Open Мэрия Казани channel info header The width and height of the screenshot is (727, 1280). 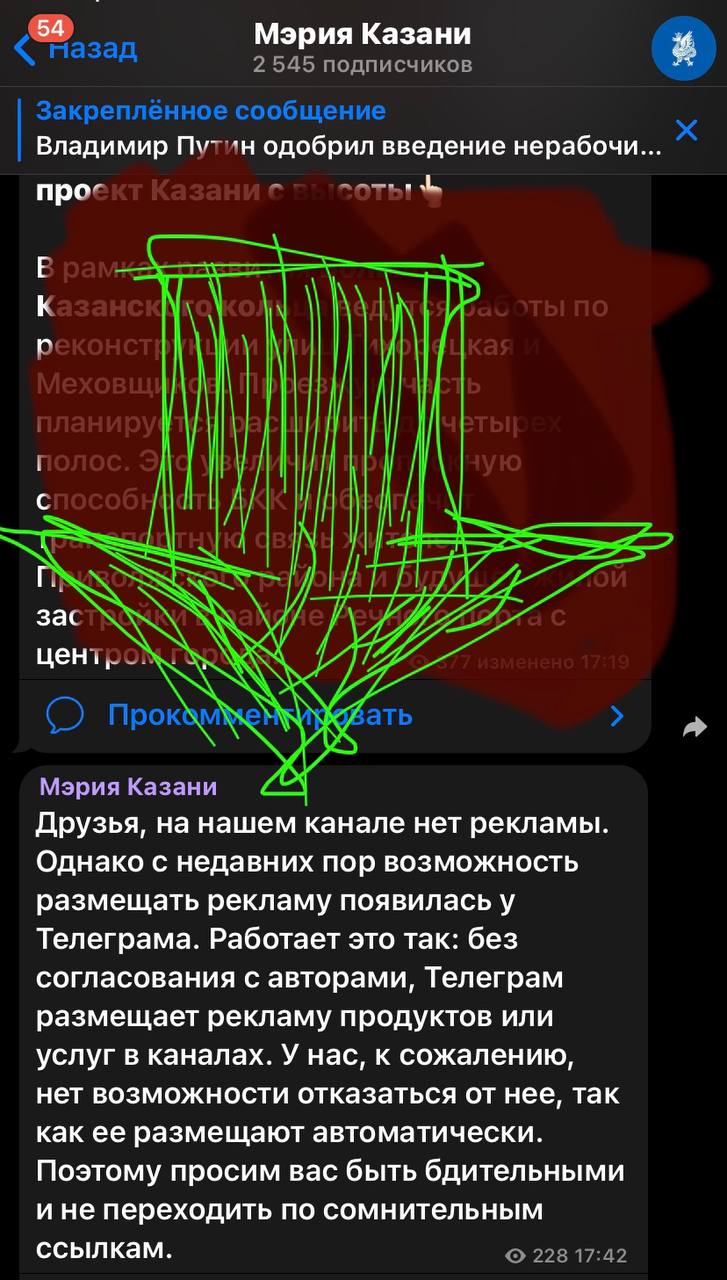point(362,48)
